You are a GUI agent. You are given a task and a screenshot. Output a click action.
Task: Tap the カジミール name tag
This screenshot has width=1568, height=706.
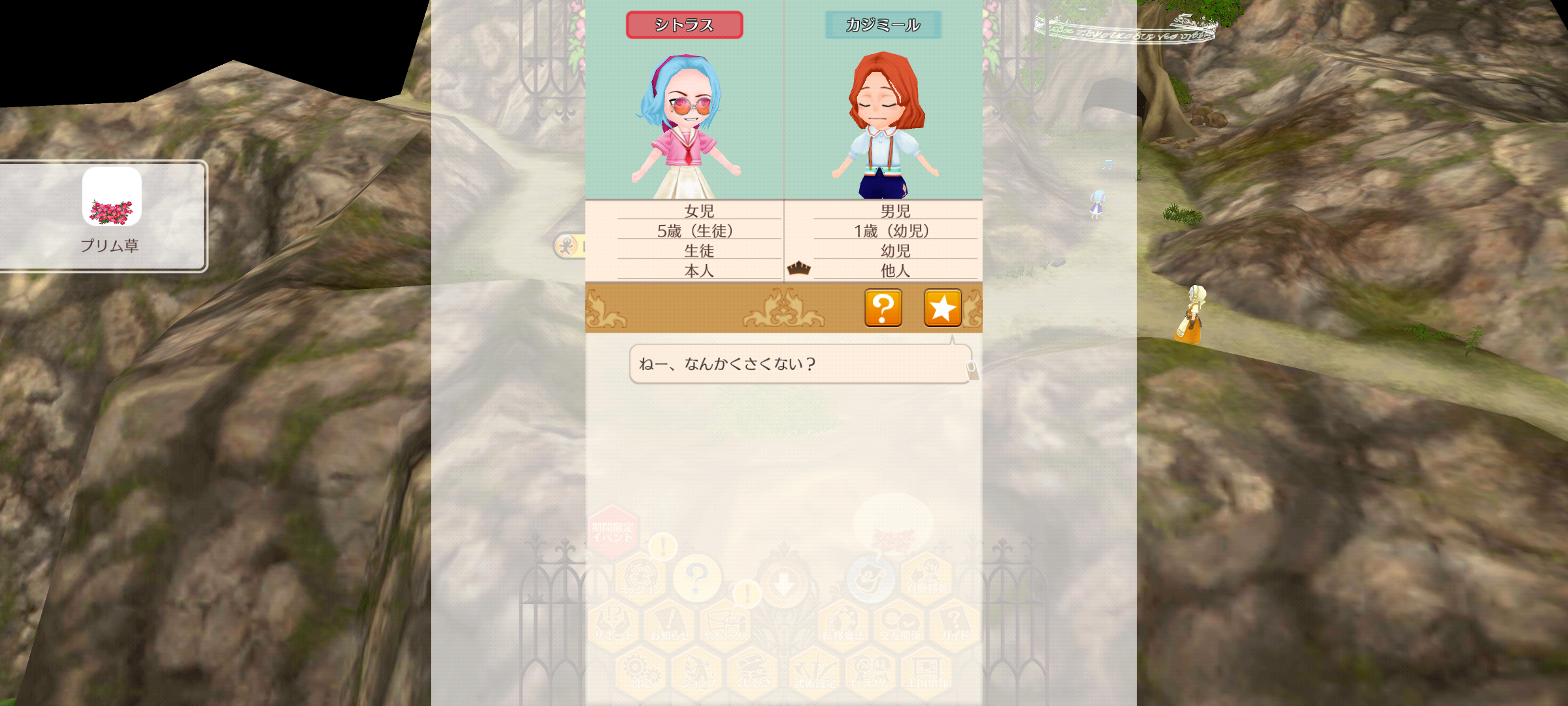[x=883, y=25]
